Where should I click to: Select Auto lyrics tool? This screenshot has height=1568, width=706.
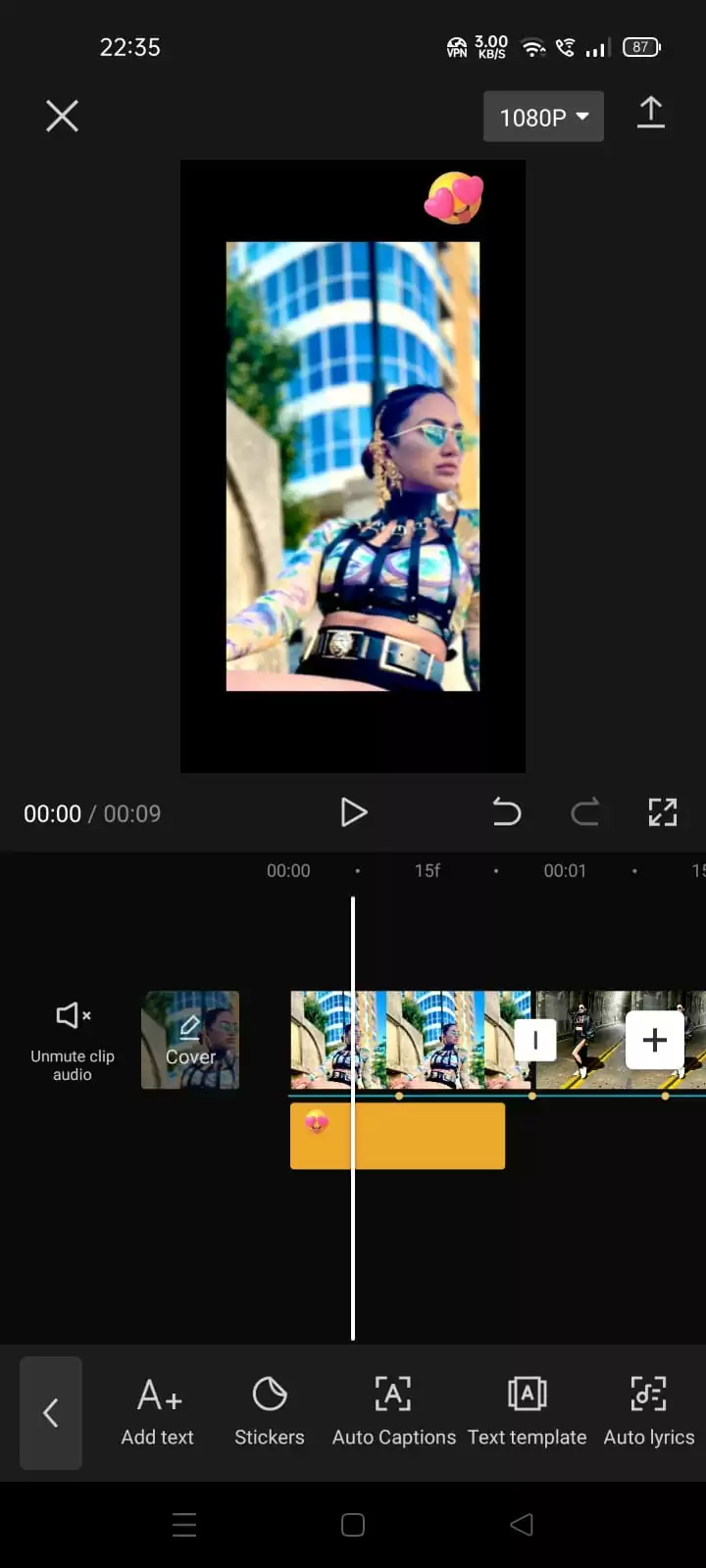click(x=648, y=1411)
